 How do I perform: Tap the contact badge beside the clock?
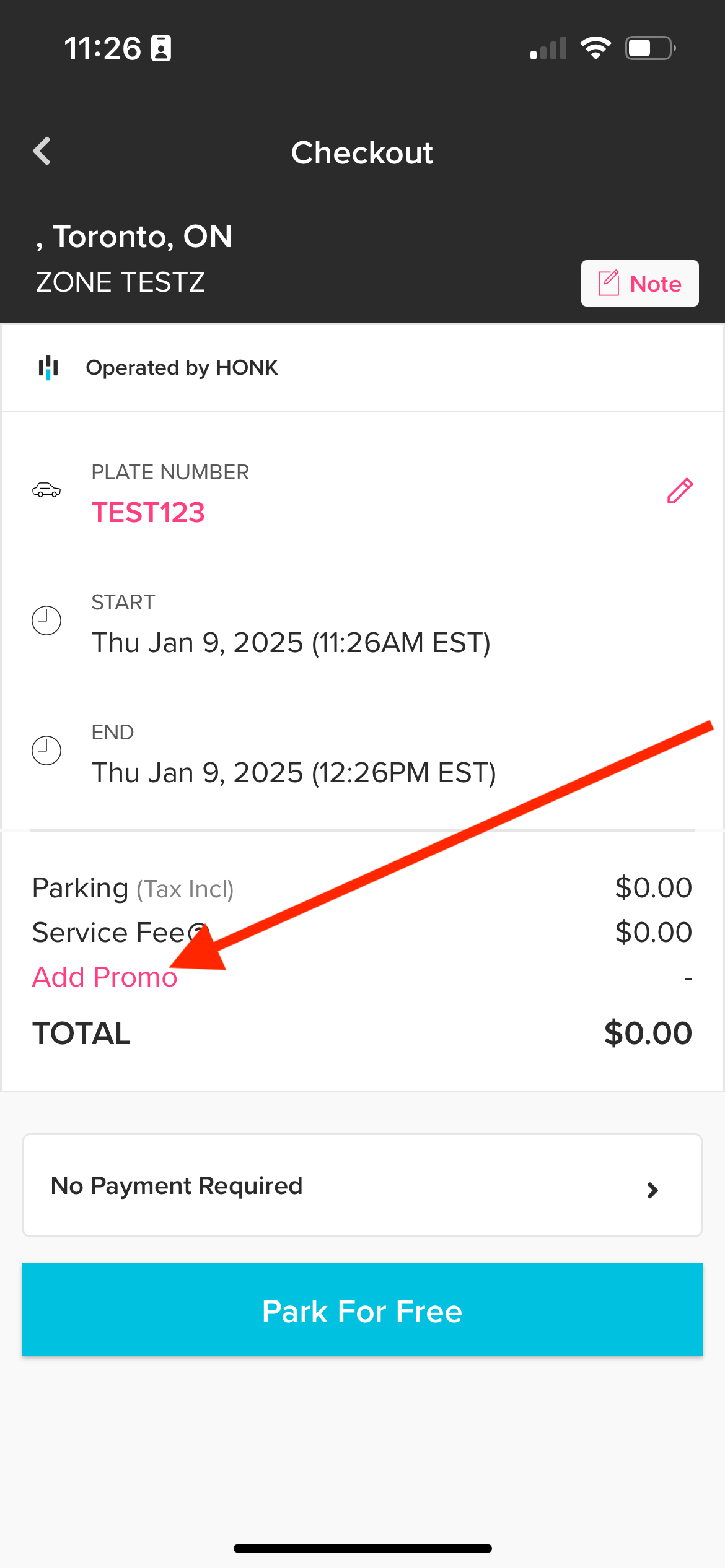(x=160, y=47)
